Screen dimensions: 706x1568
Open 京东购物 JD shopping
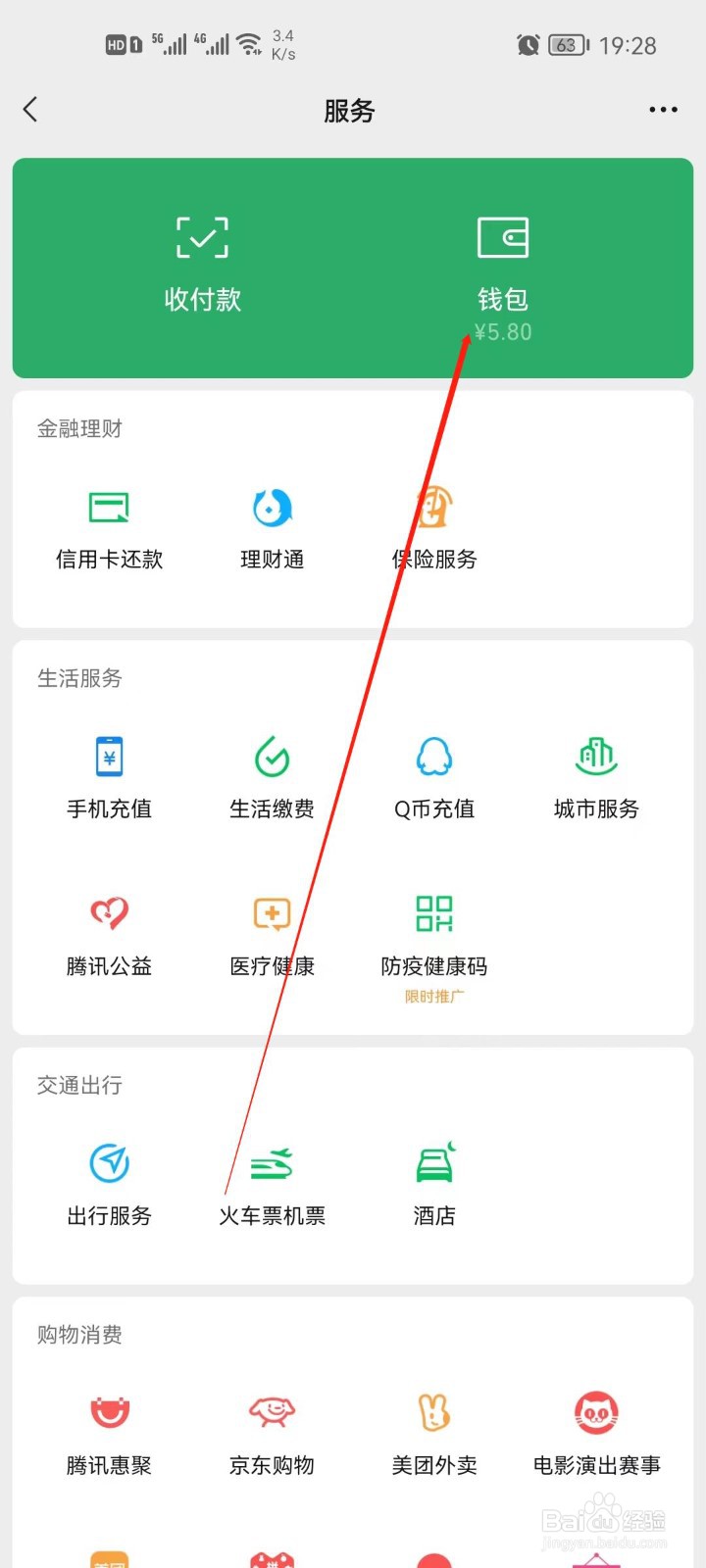pos(271,1431)
